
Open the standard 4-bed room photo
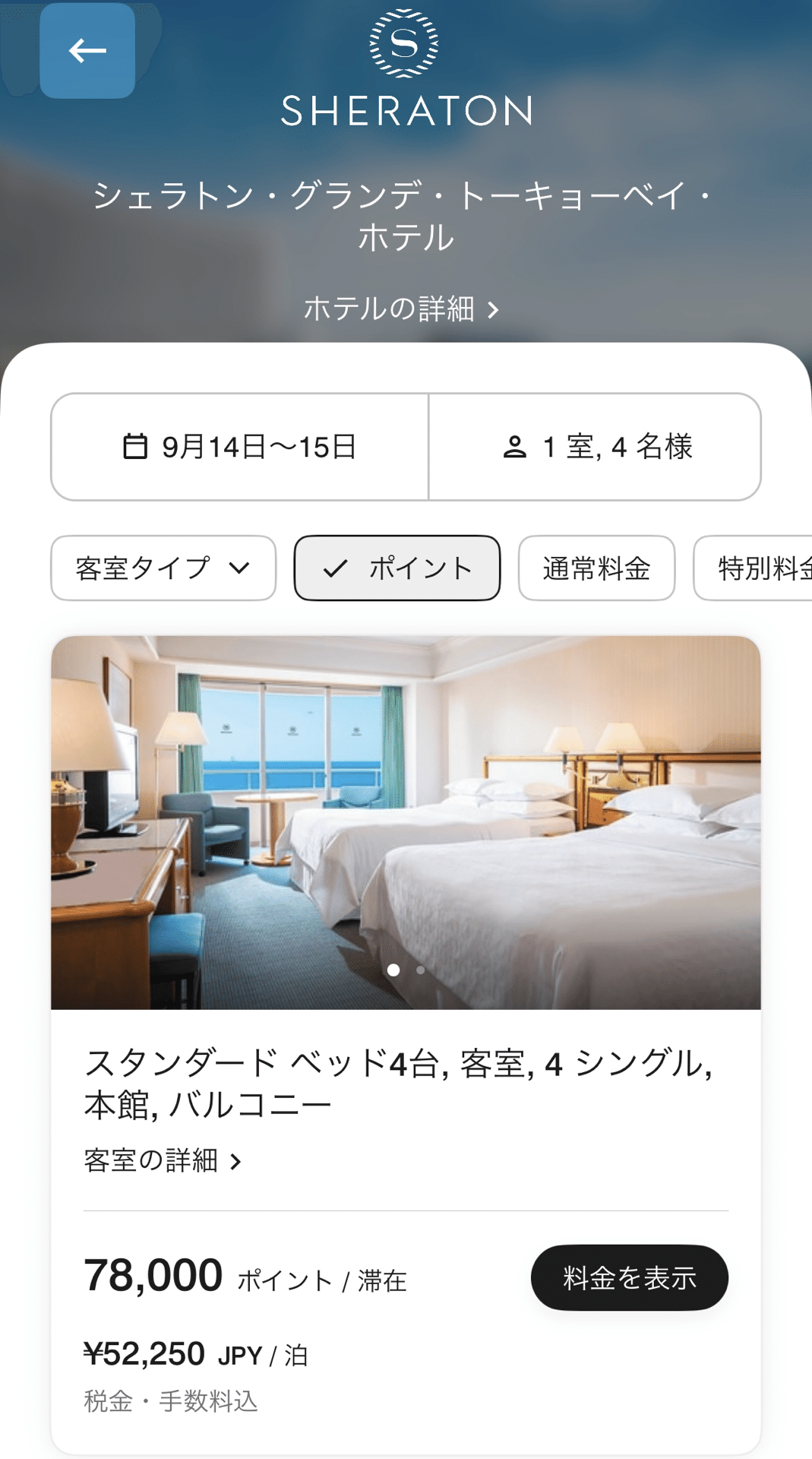(406, 822)
